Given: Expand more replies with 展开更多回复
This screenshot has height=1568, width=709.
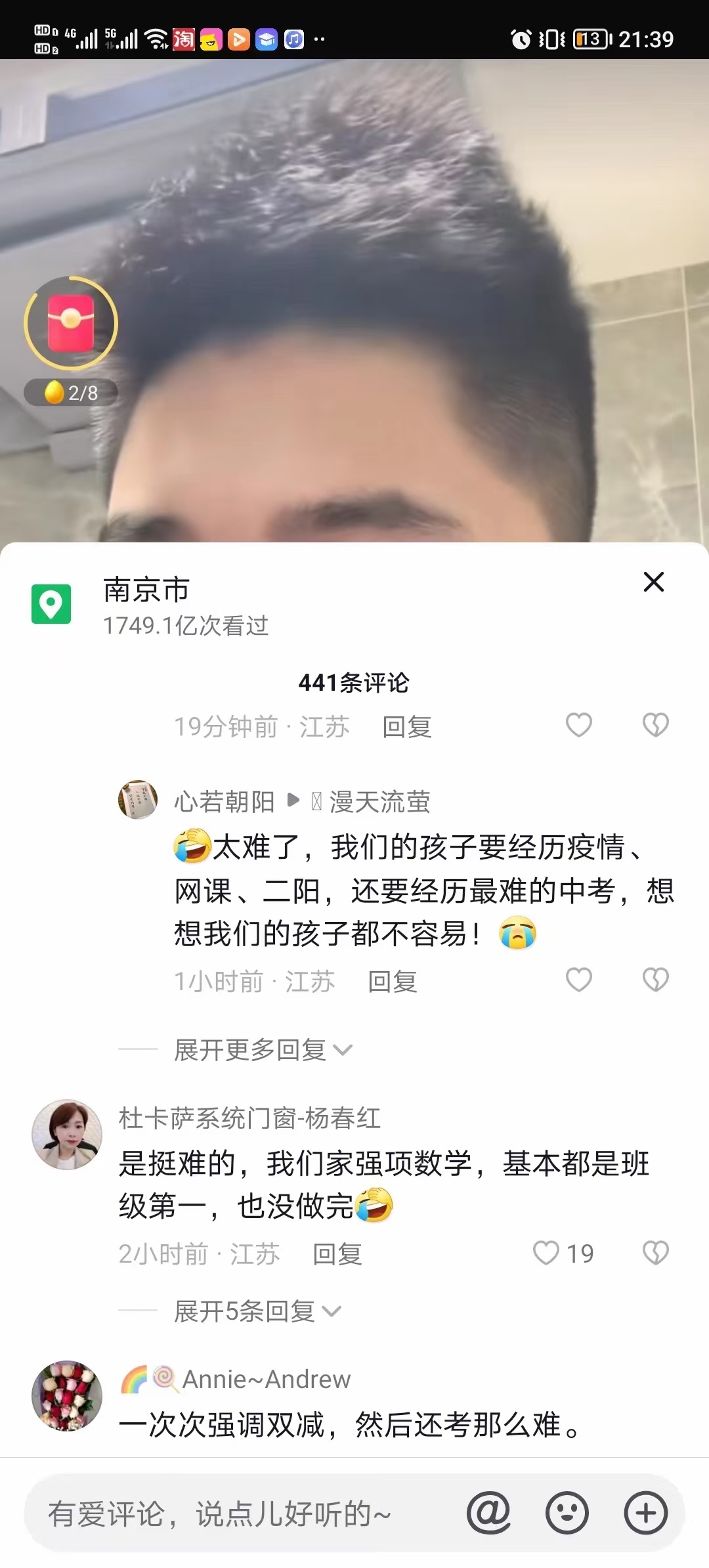Looking at the screenshot, I should point(263,1050).
